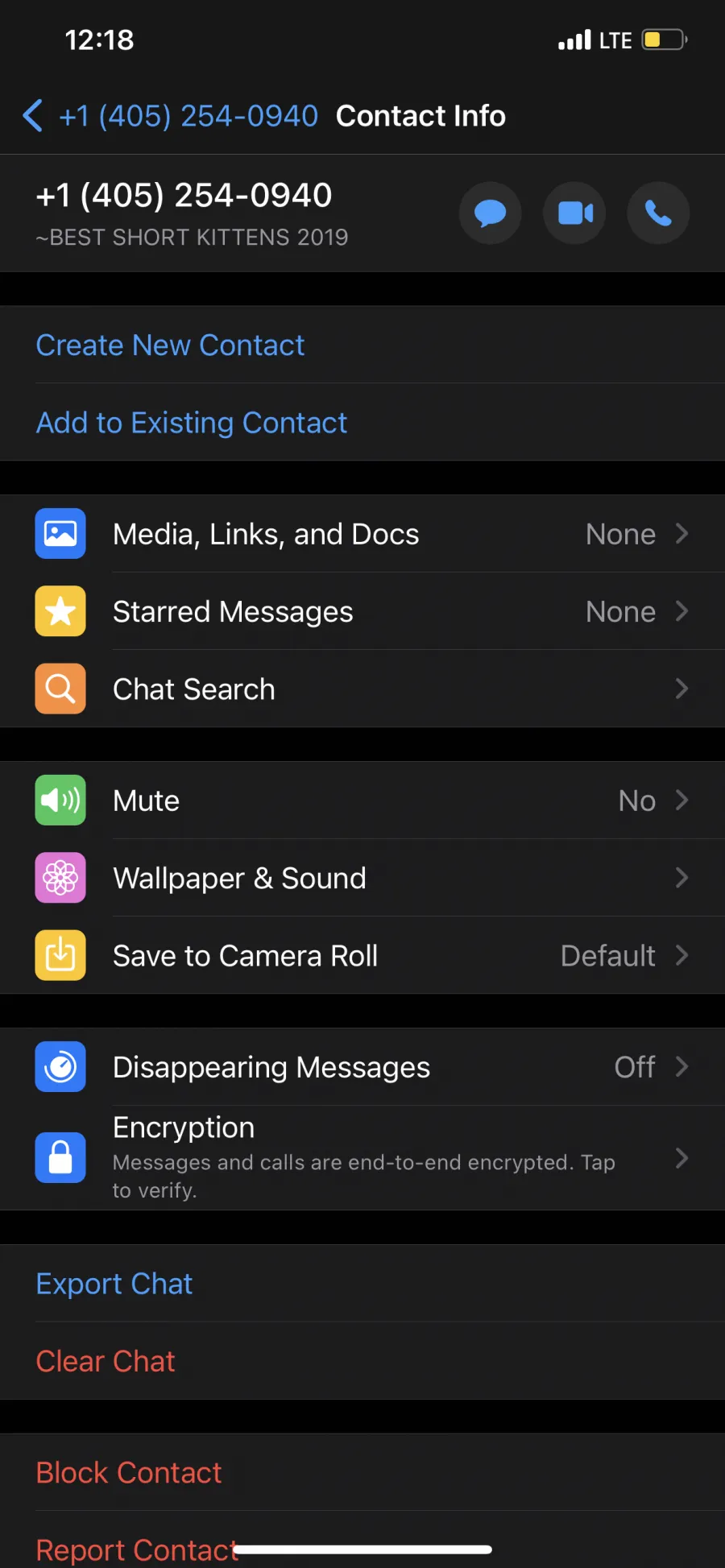
Task: Start a video call
Action: (x=574, y=213)
